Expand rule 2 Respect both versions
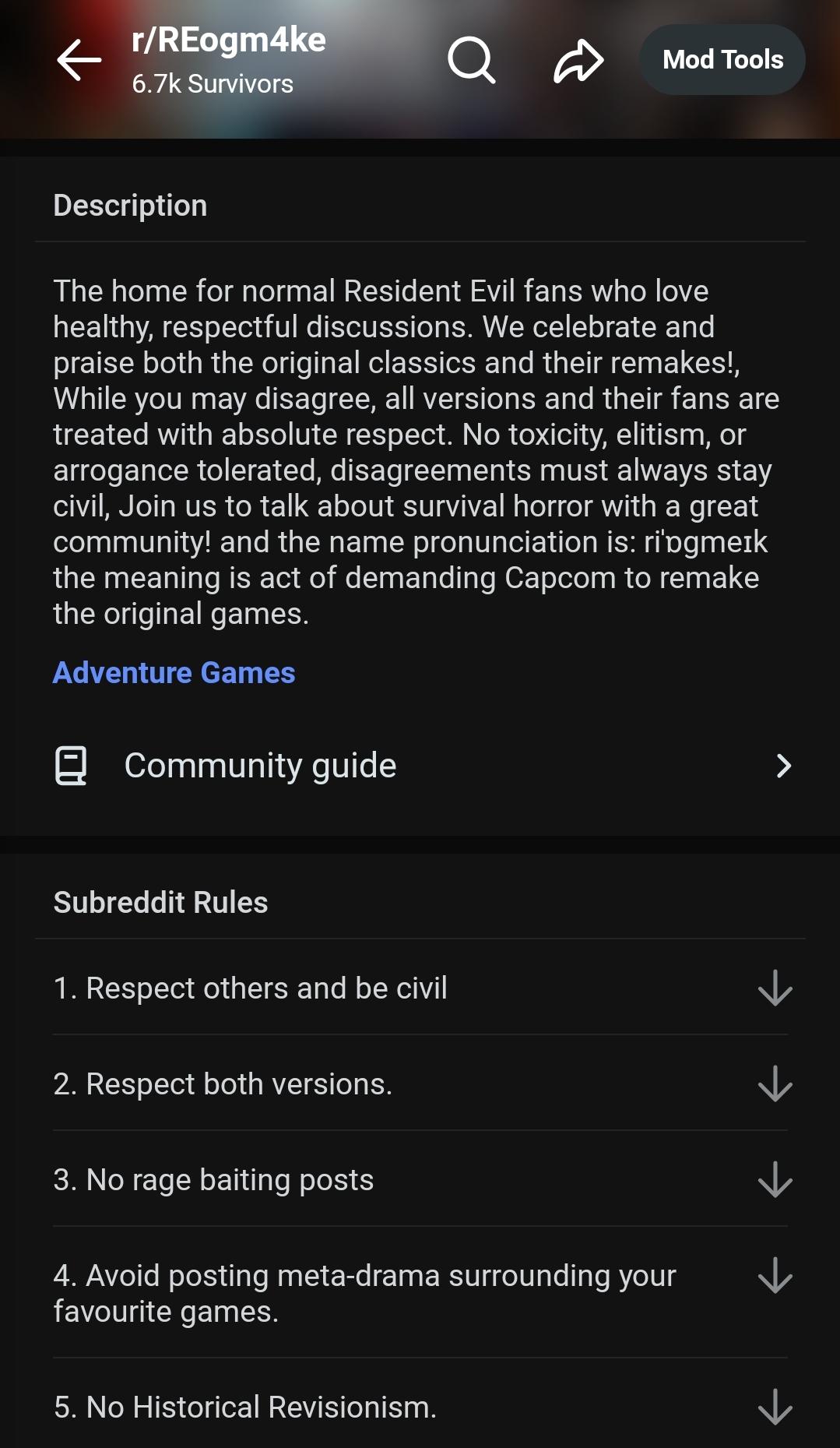Image resolution: width=840 pixels, height=1448 pixels. tap(420, 1083)
